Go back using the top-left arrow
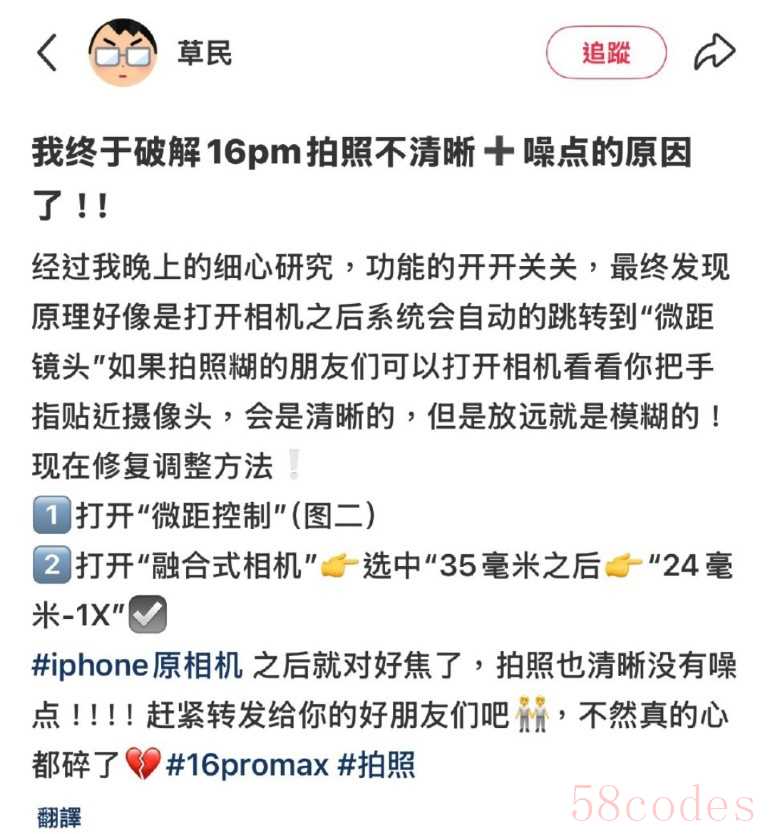Screen dimensions: 770x834 pos(47,52)
